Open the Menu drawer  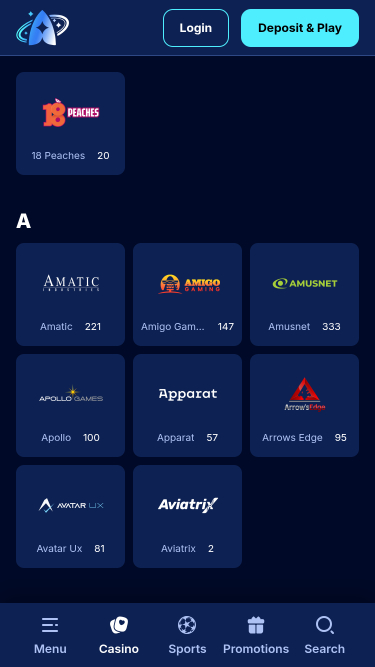[50, 636]
